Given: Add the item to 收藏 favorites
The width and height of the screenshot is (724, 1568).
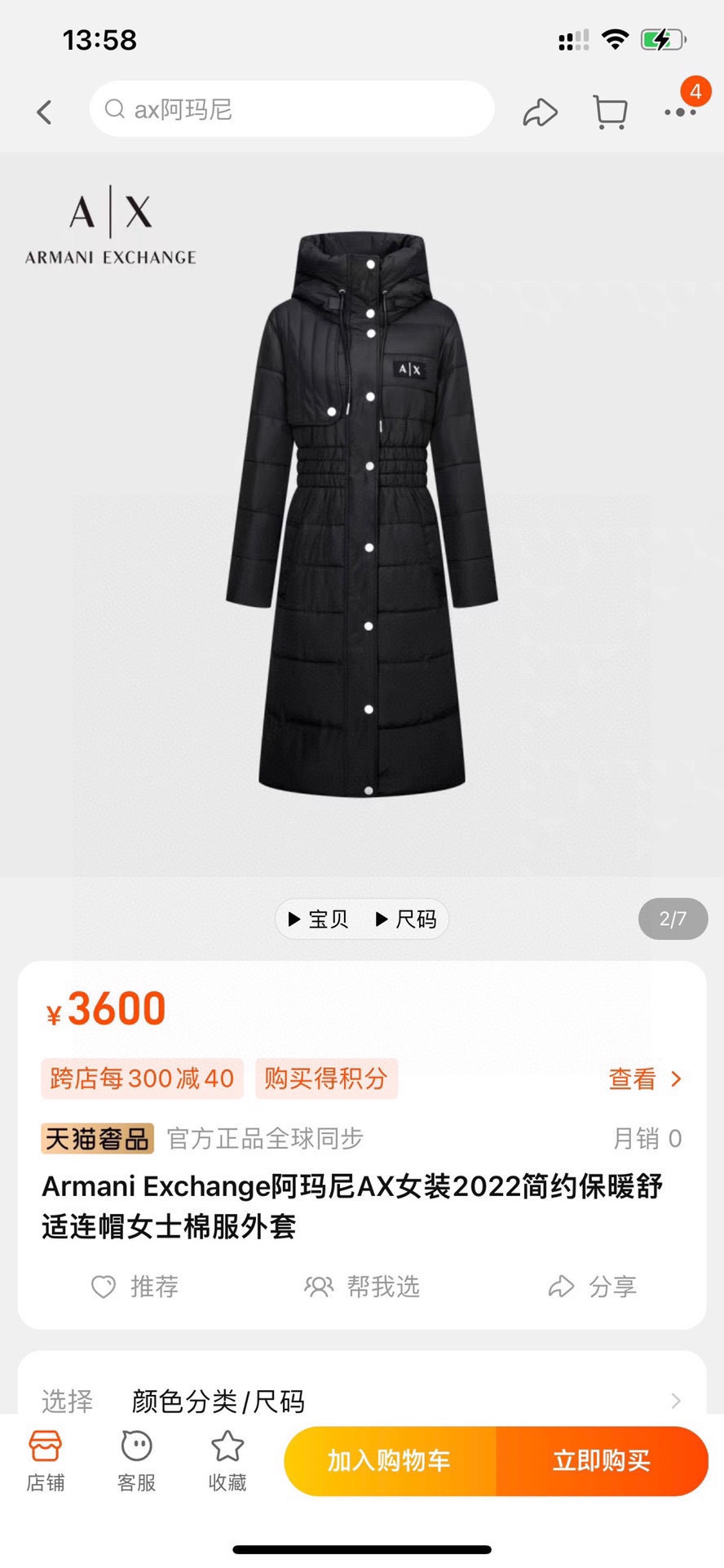Looking at the screenshot, I should click(227, 1461).
